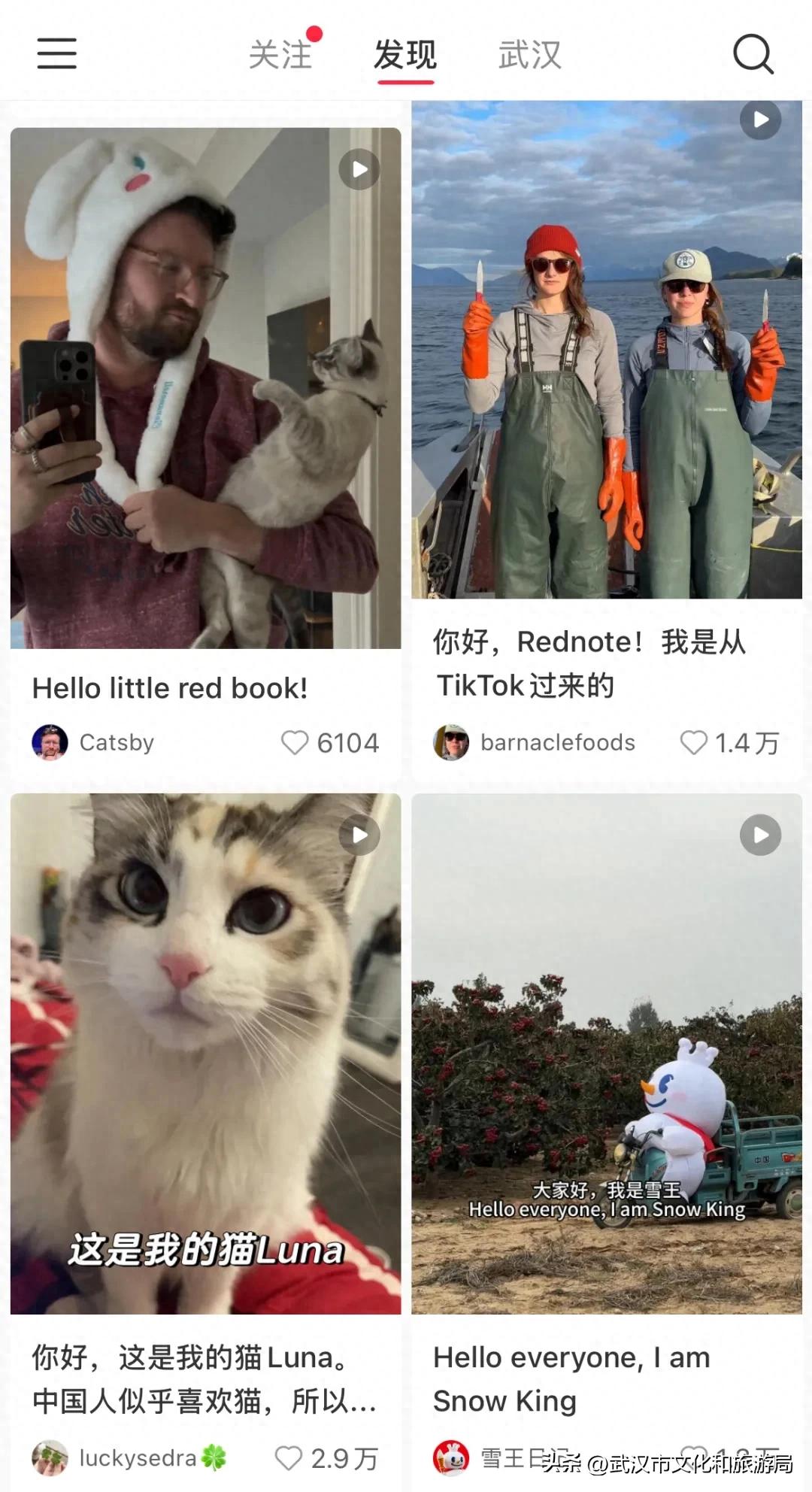Open Catsby's profile avatar

(50, 742)
